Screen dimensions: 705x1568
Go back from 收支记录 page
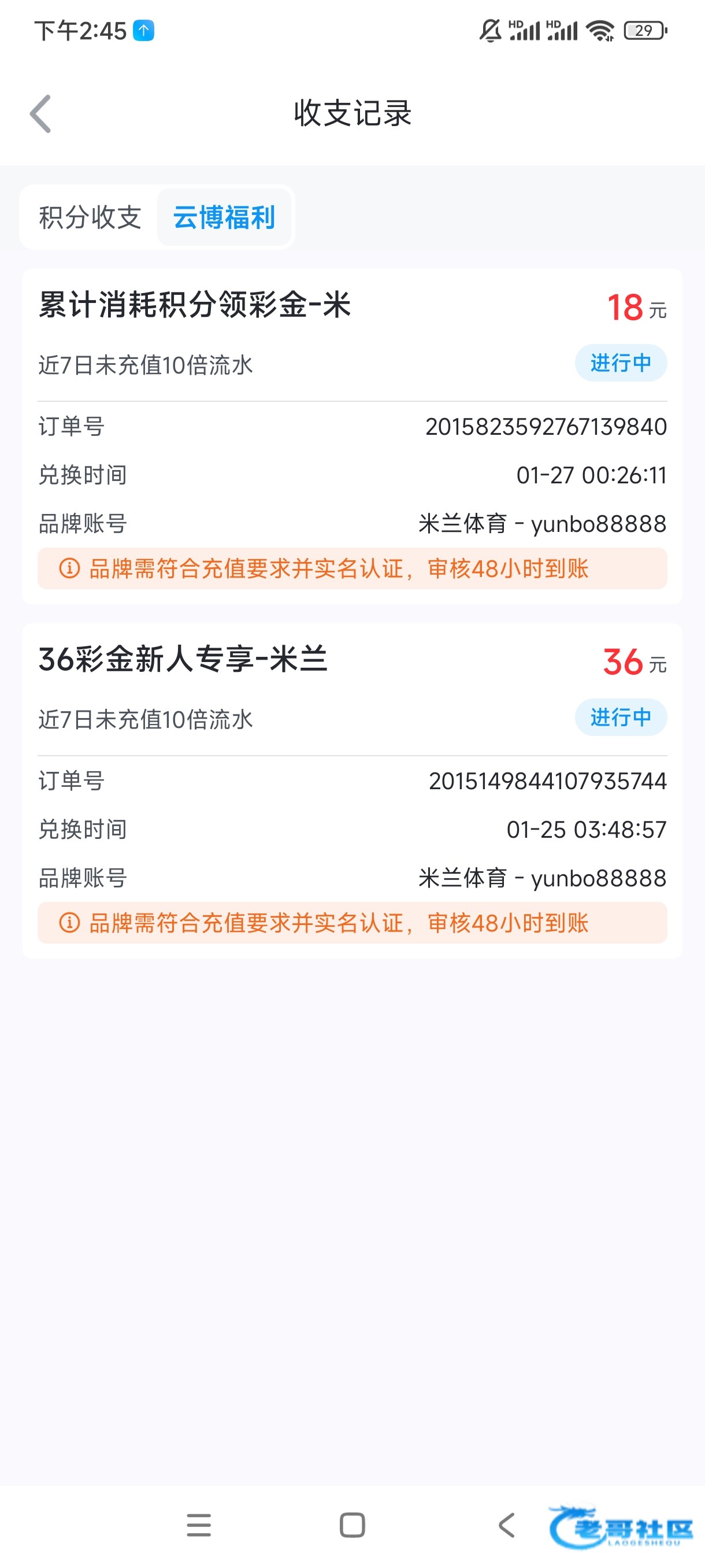pyautogui.click(x=41, y=114)
